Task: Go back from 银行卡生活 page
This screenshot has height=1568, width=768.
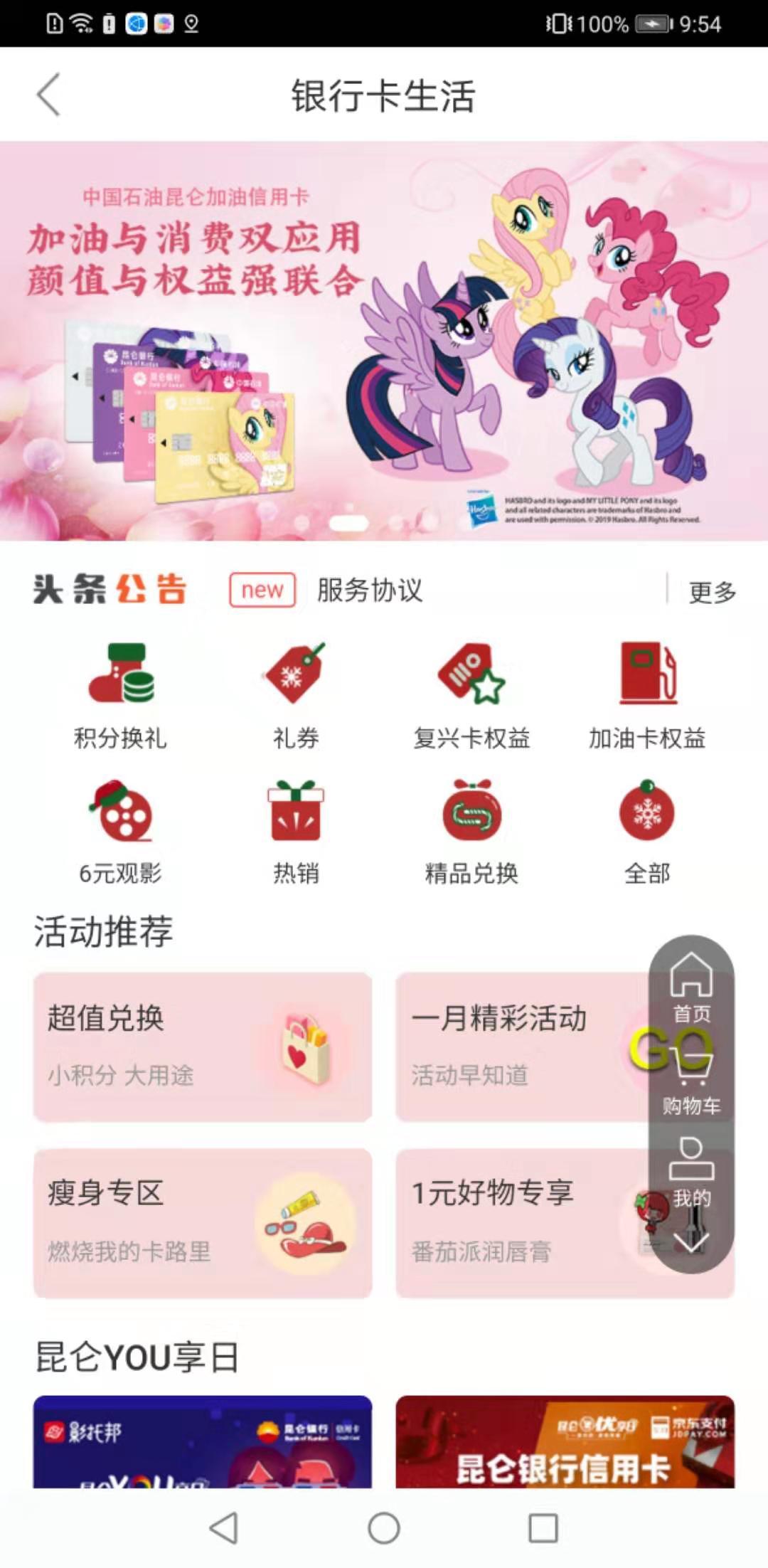Action: click(x=48, y=95)
